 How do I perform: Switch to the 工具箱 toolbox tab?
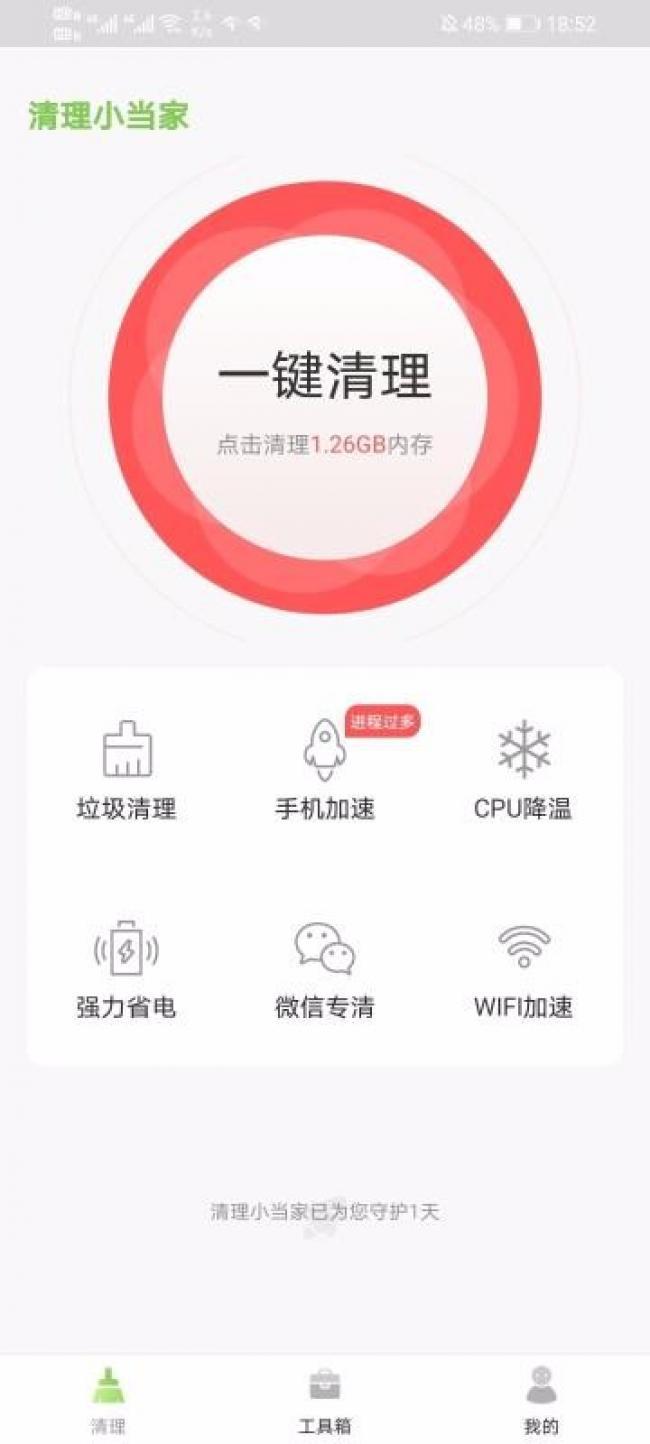325,1398
